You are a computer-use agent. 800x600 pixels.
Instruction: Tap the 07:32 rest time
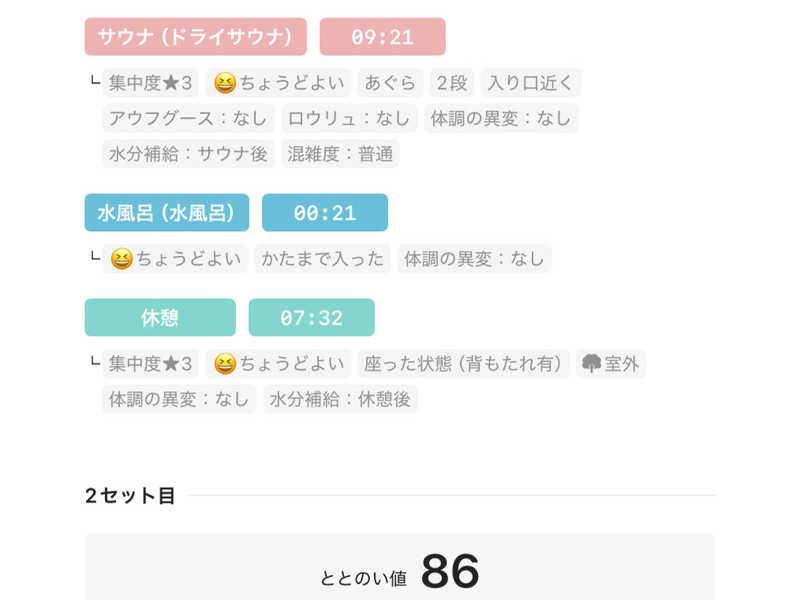pos(312,317)
